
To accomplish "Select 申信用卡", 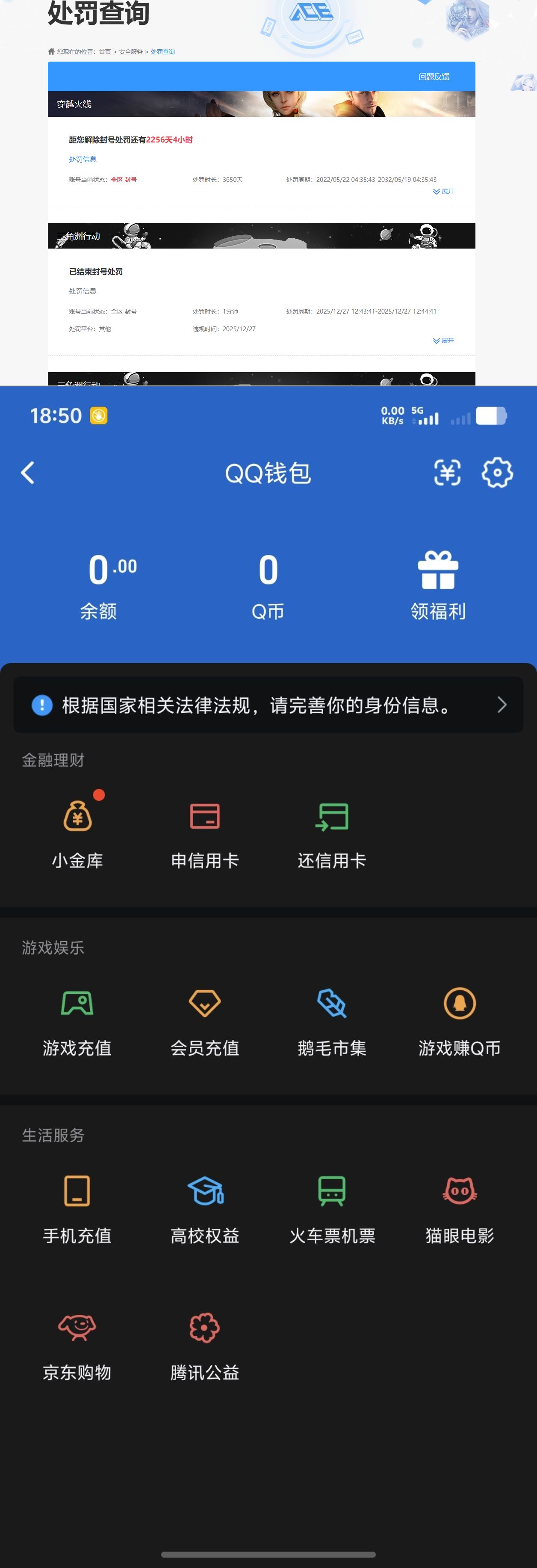I will point(205,831).
